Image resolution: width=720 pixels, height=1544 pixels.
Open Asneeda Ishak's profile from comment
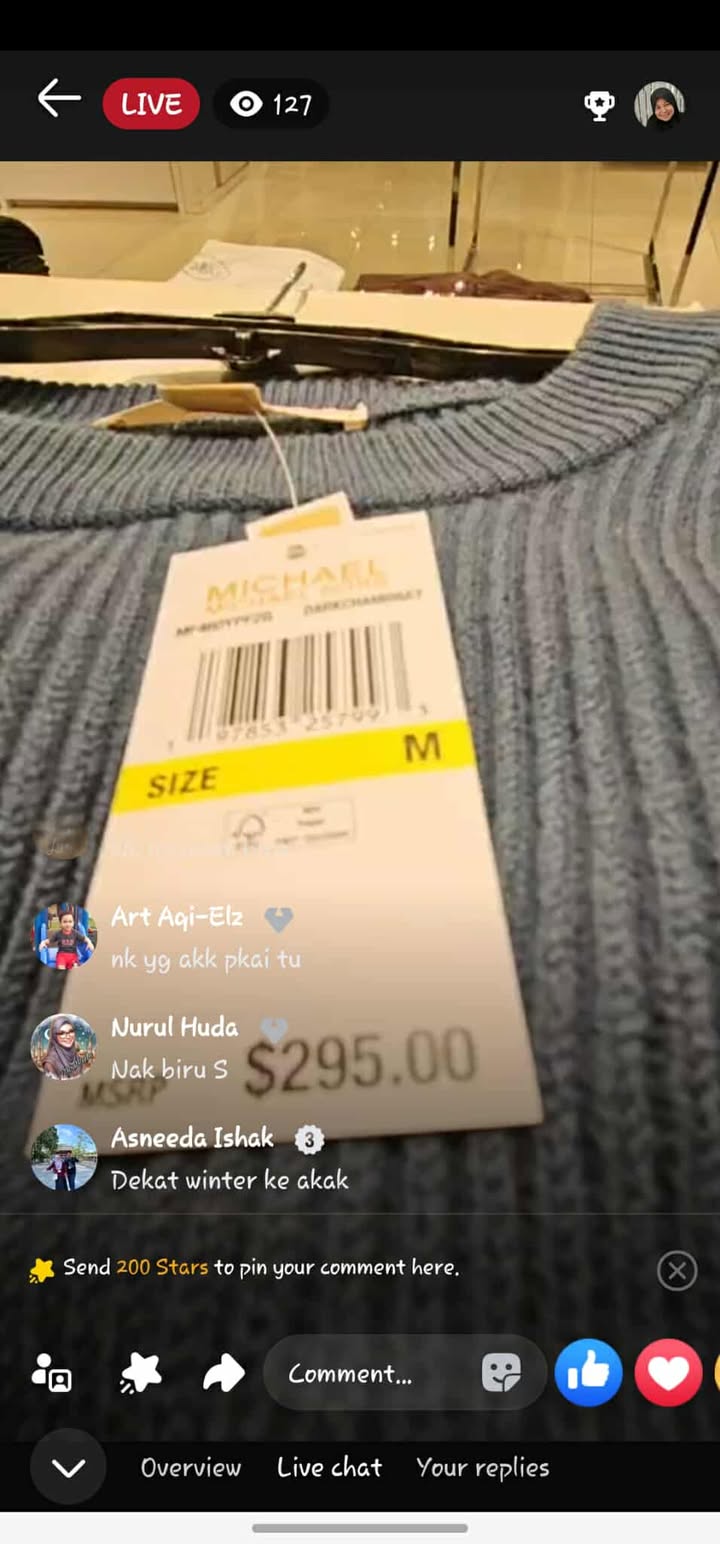click(64, 1157)
